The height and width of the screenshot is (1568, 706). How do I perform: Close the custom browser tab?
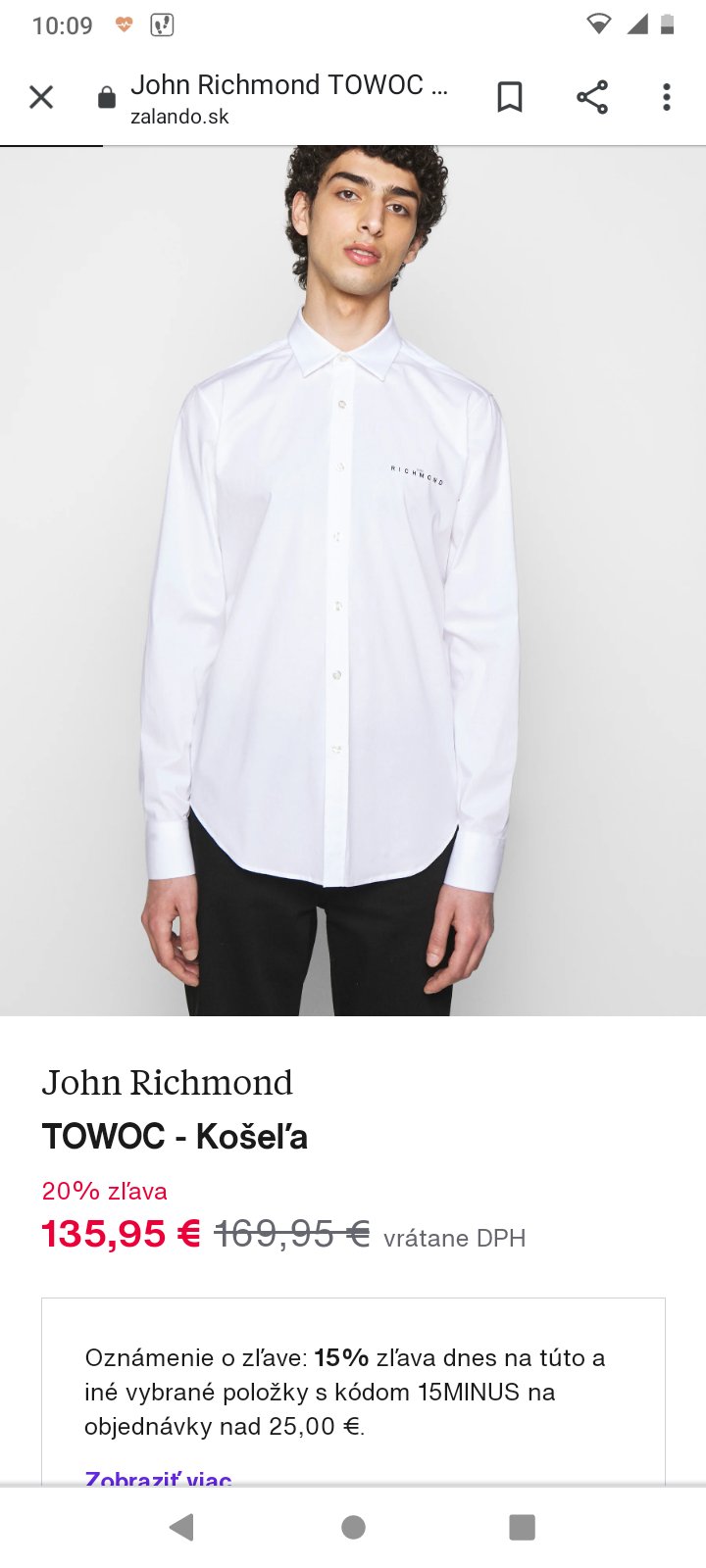41,97
